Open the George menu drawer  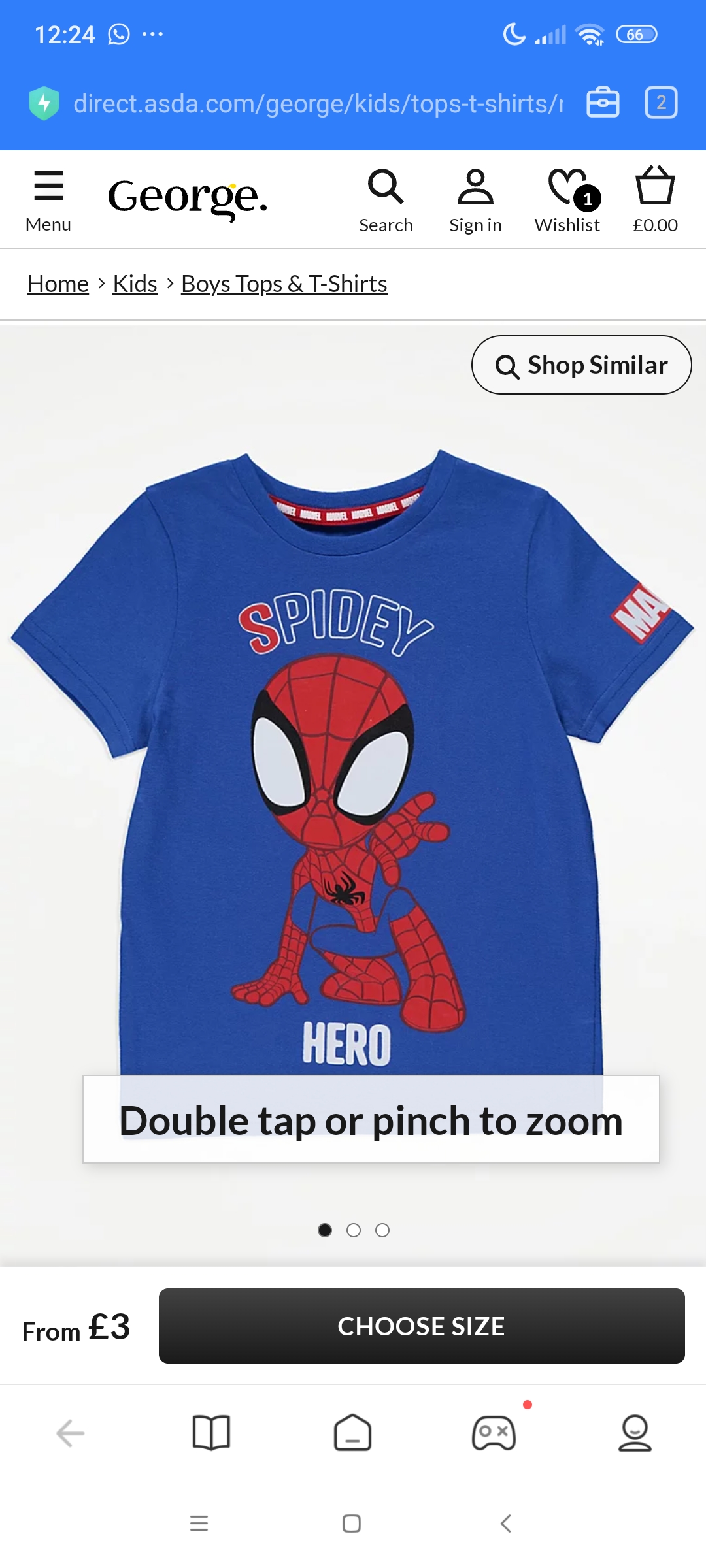pos(48,200)
